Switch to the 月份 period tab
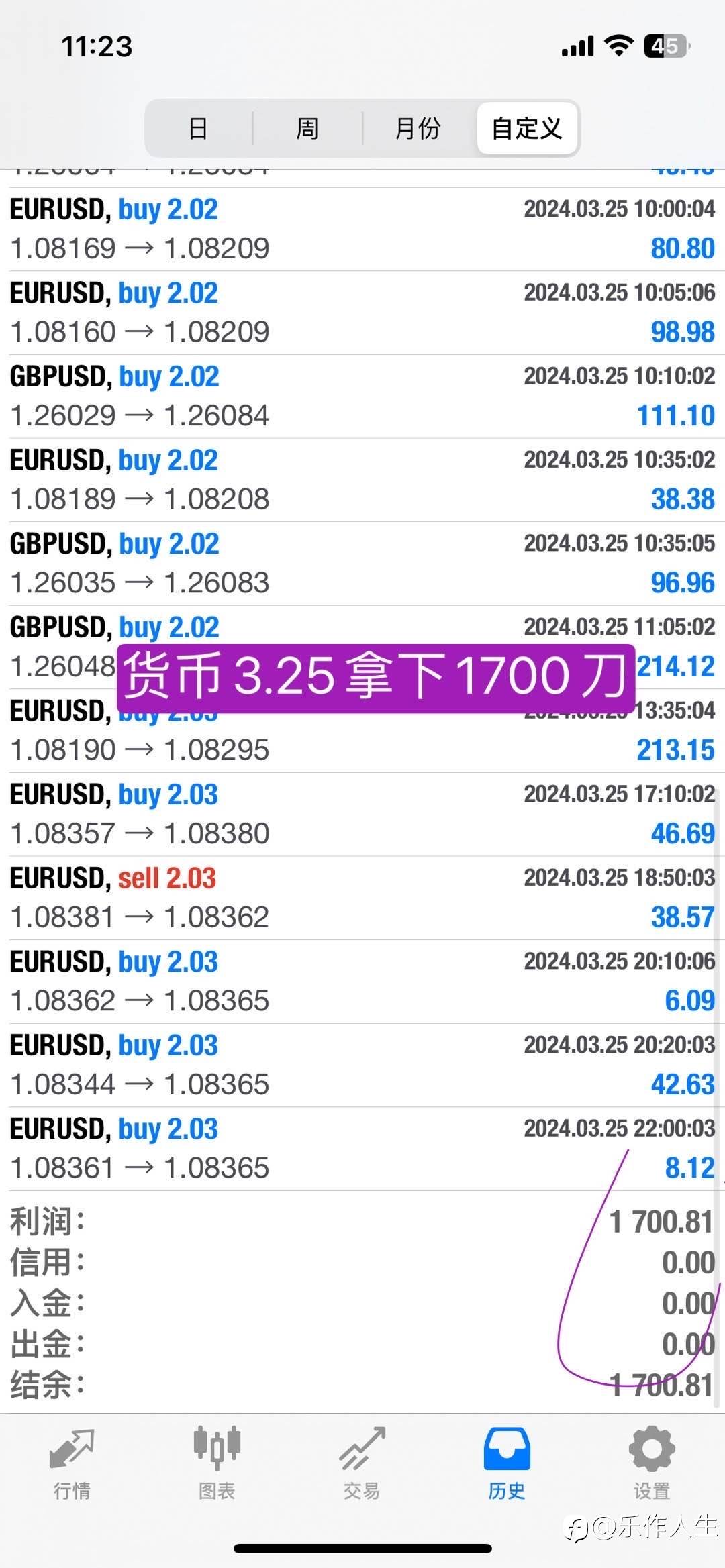 [418, 128]
